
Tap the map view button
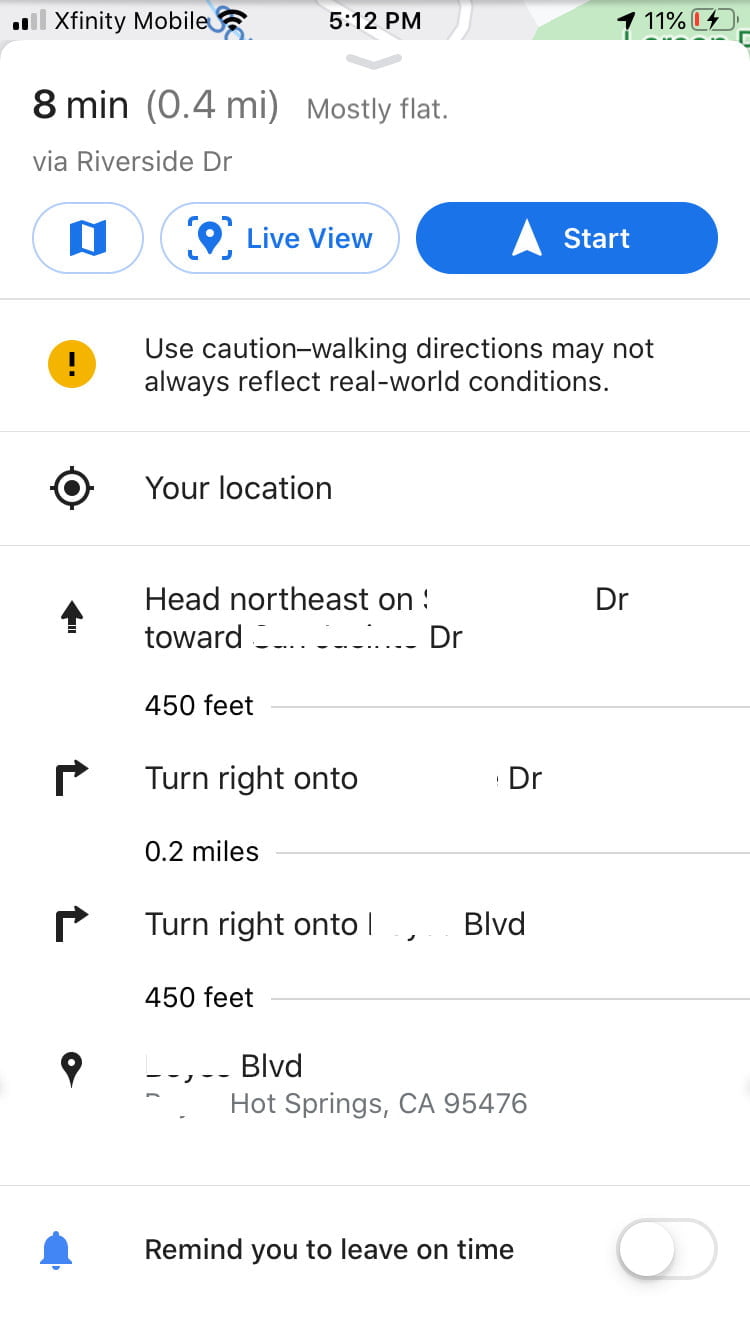(x=88, y=238)
